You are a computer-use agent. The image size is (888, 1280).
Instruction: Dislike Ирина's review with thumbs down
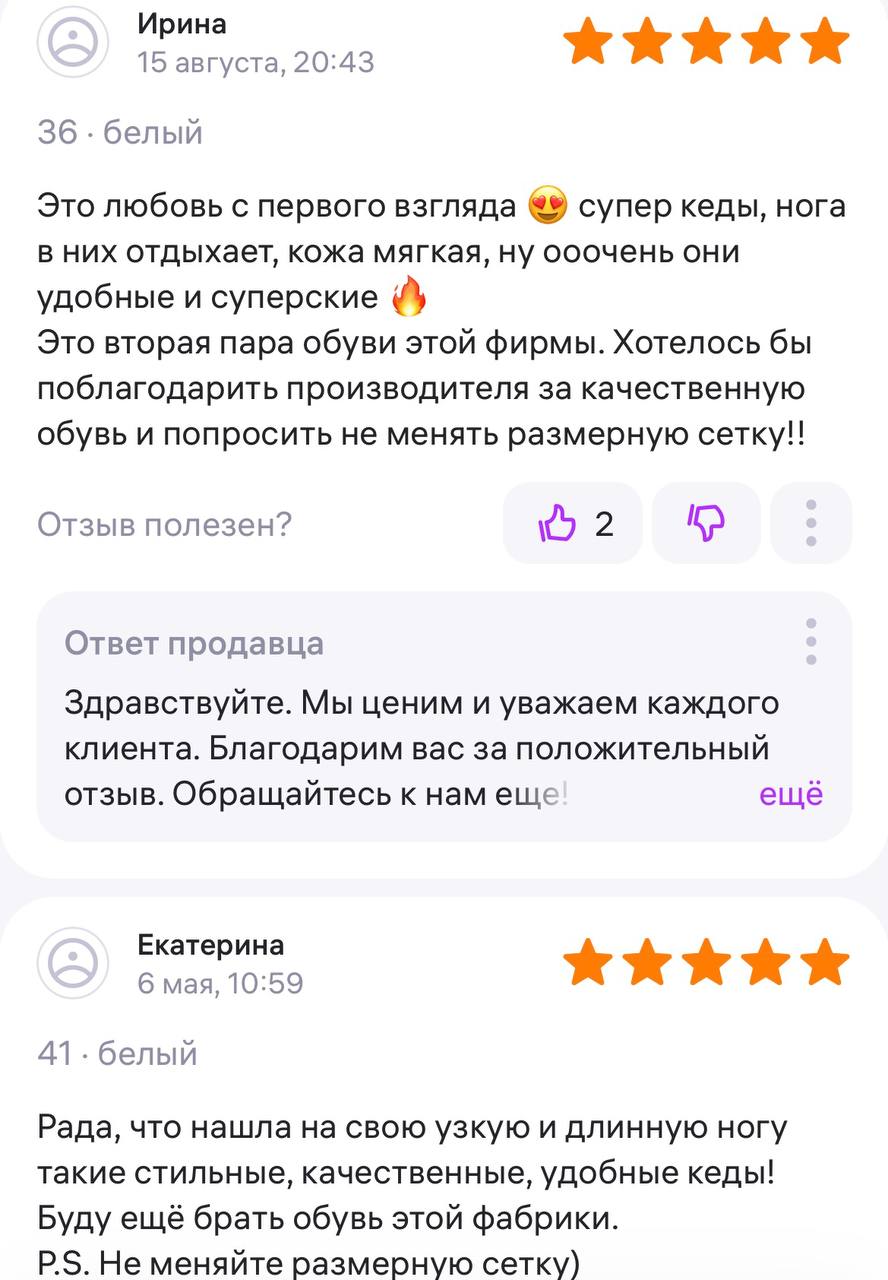click(706, 524)
